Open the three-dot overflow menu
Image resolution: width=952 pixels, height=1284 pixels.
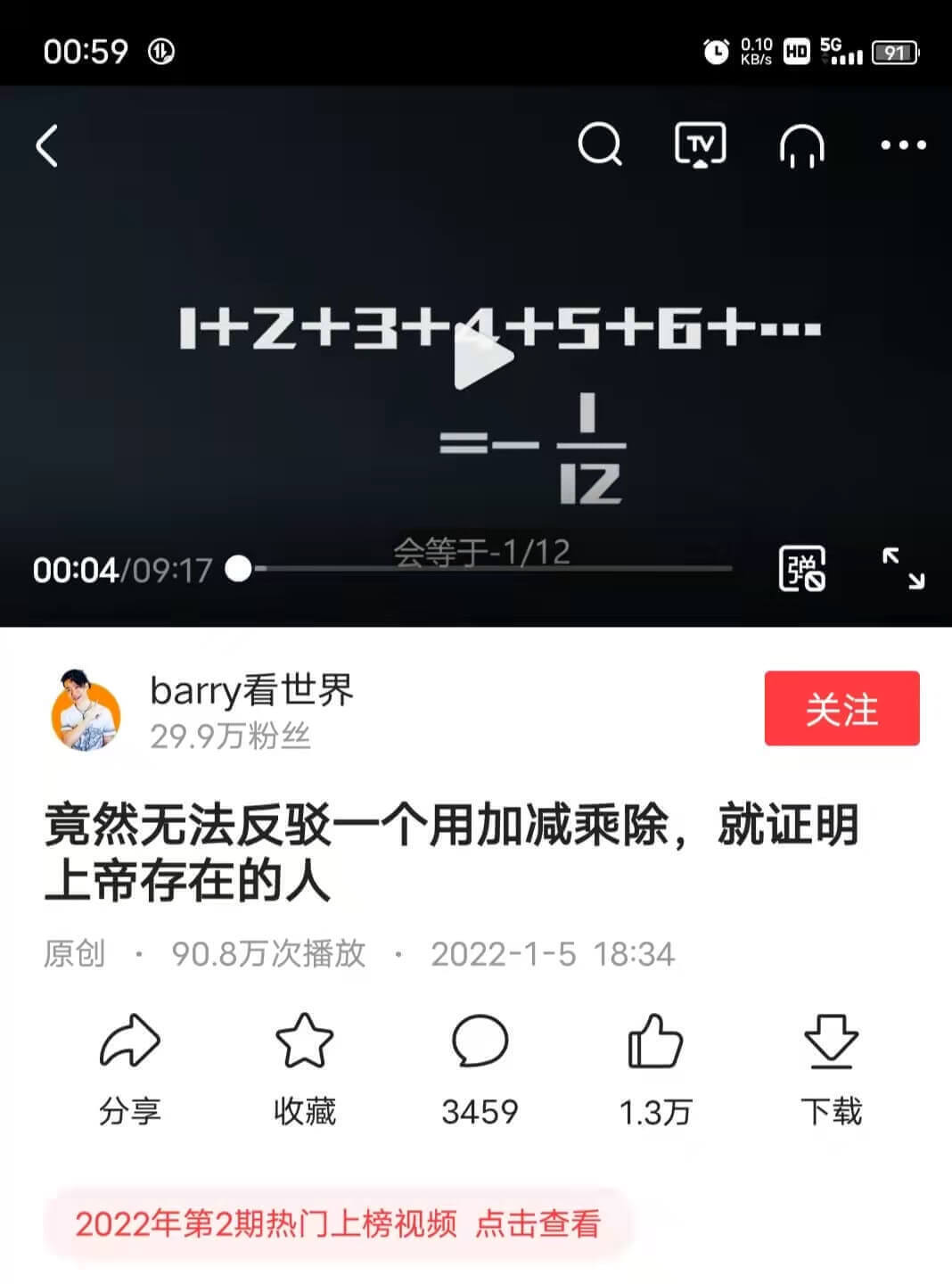point(903,144)
